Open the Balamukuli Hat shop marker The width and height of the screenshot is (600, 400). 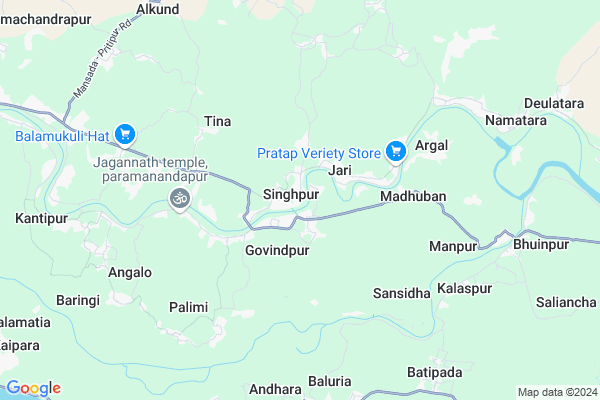[125, 134]
